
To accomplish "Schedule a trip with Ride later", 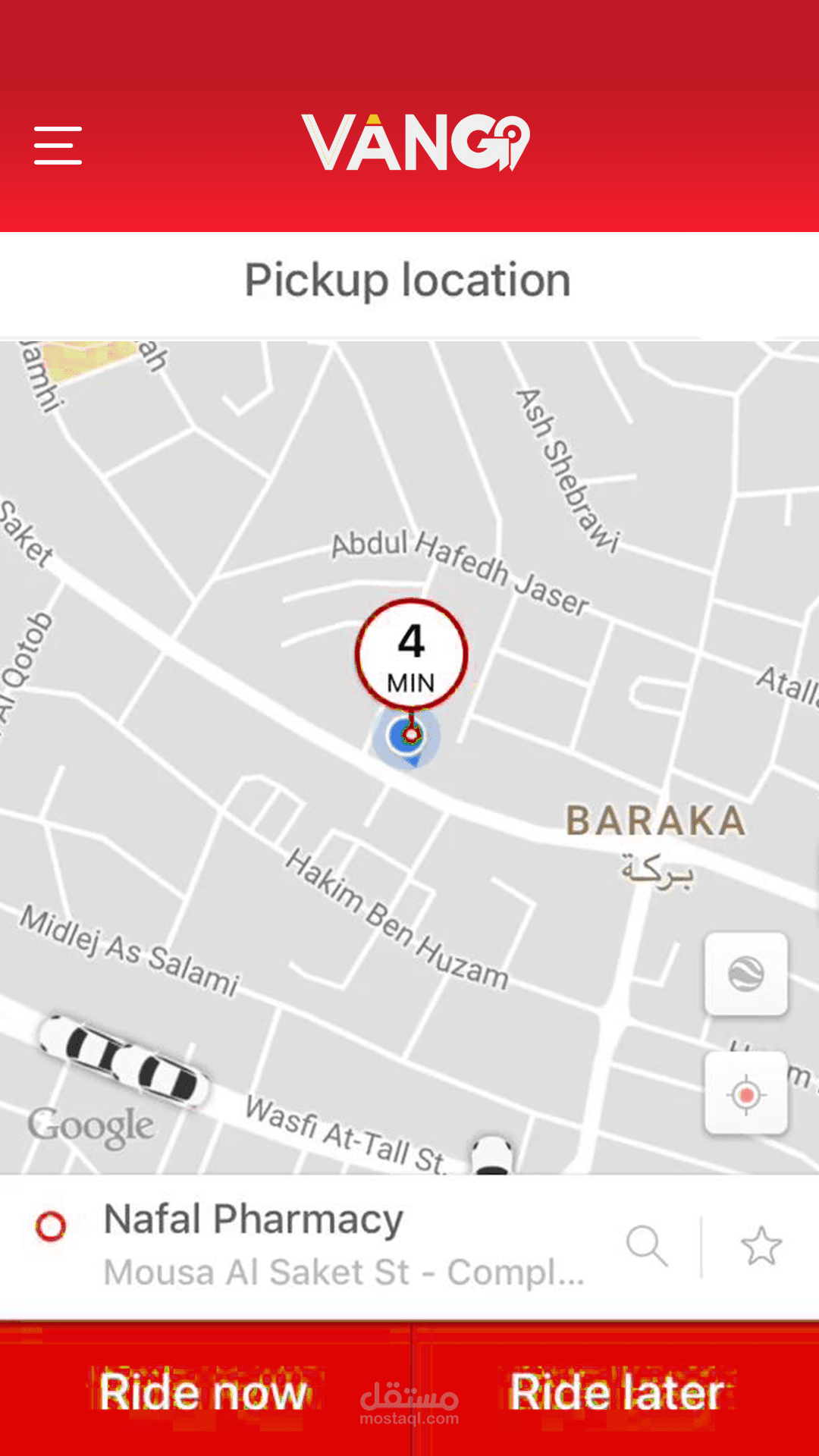I will (x=616, y=1391).
